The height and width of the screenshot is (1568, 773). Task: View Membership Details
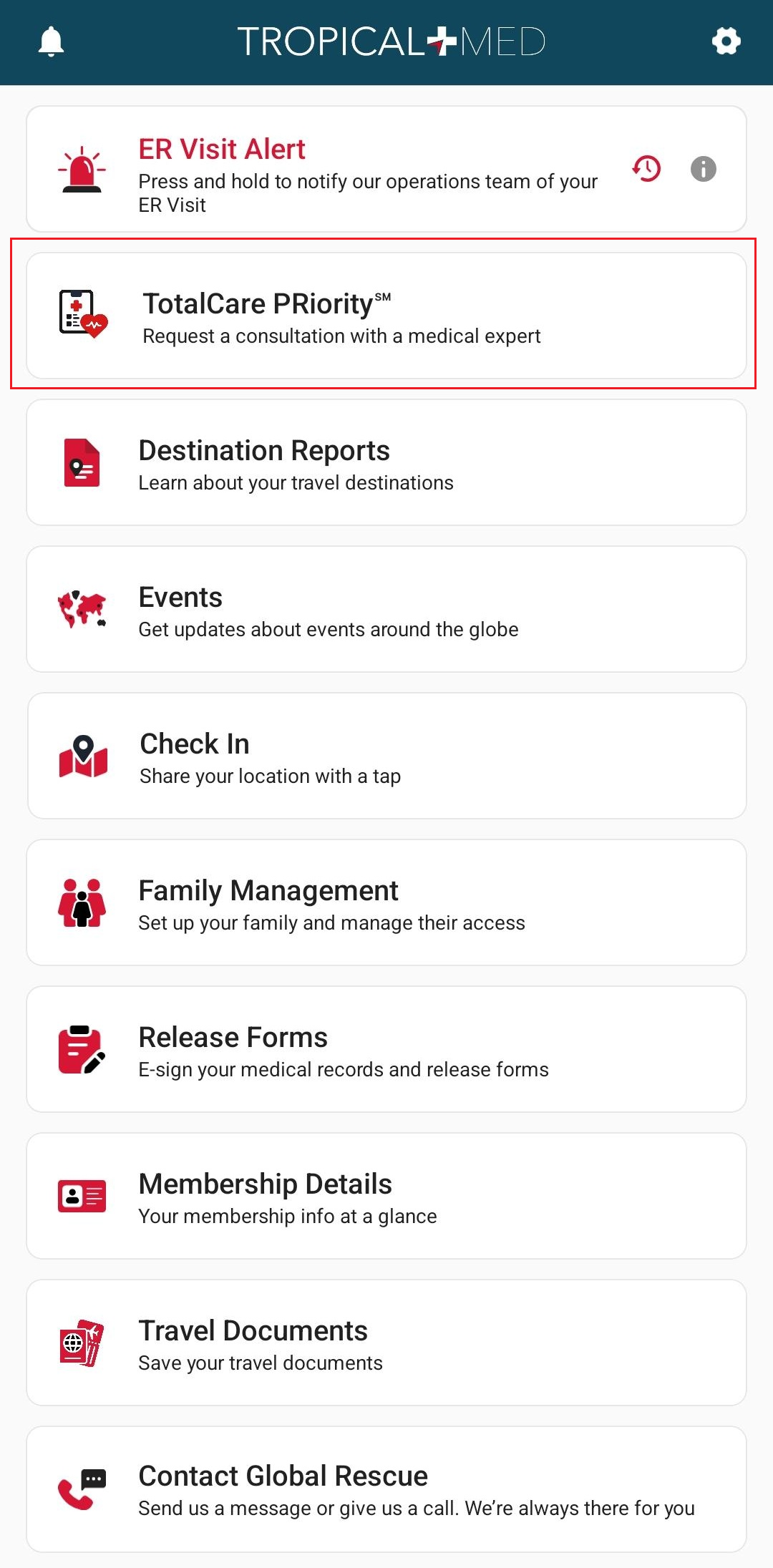pyautogui.click(x=386, y=1197)
